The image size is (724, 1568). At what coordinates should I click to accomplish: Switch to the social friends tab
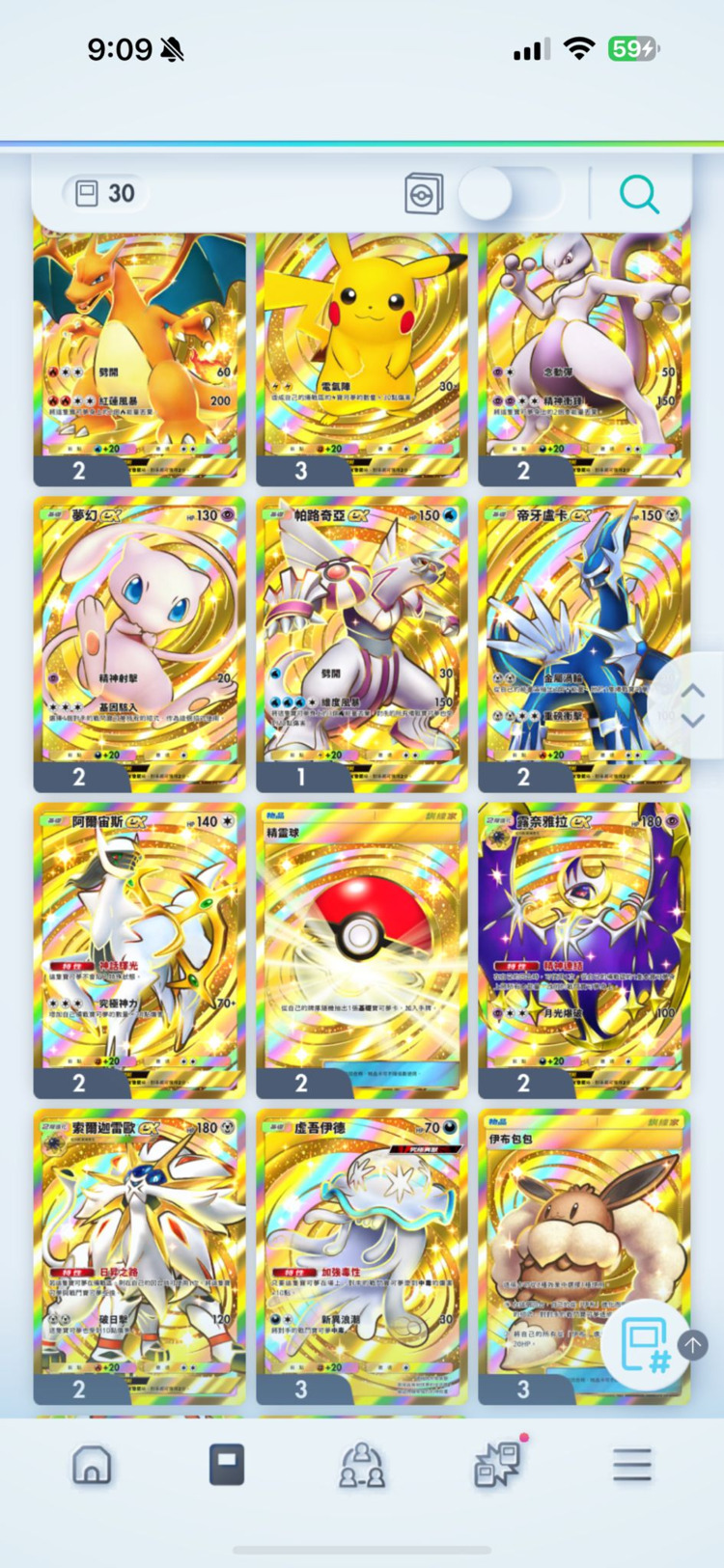362,1465
